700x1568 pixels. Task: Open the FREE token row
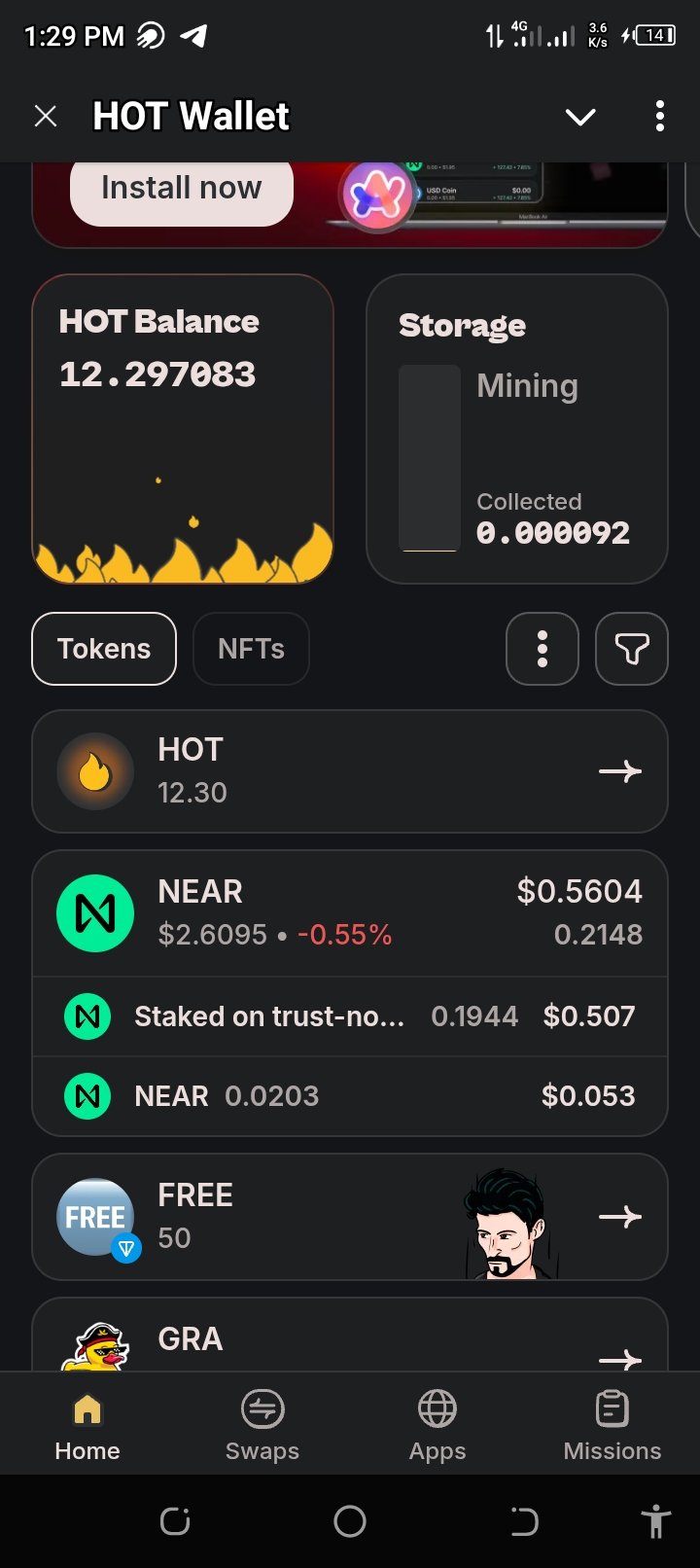pos(350,1217)
